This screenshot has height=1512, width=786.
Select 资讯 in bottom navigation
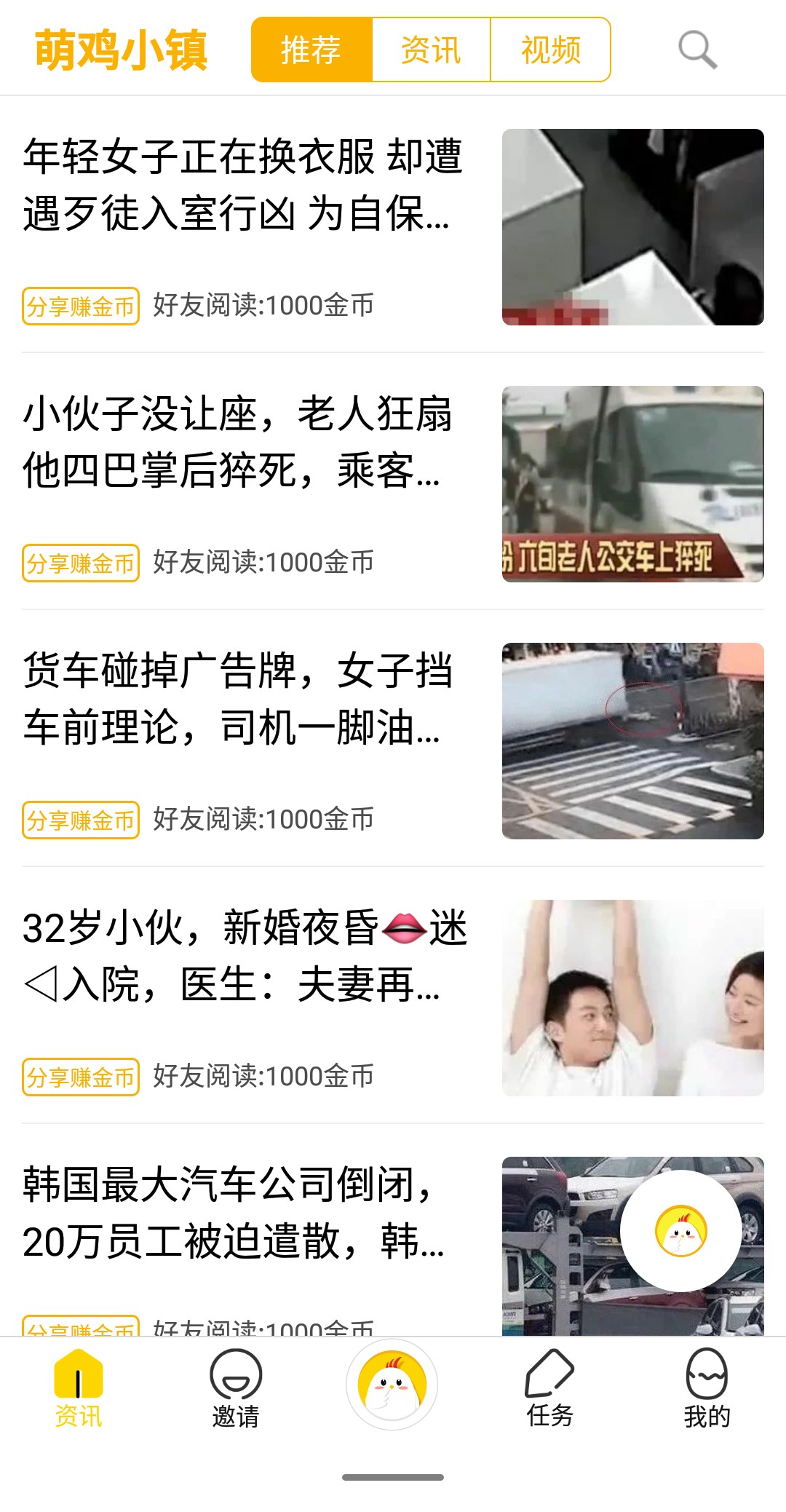(79, 1388)
